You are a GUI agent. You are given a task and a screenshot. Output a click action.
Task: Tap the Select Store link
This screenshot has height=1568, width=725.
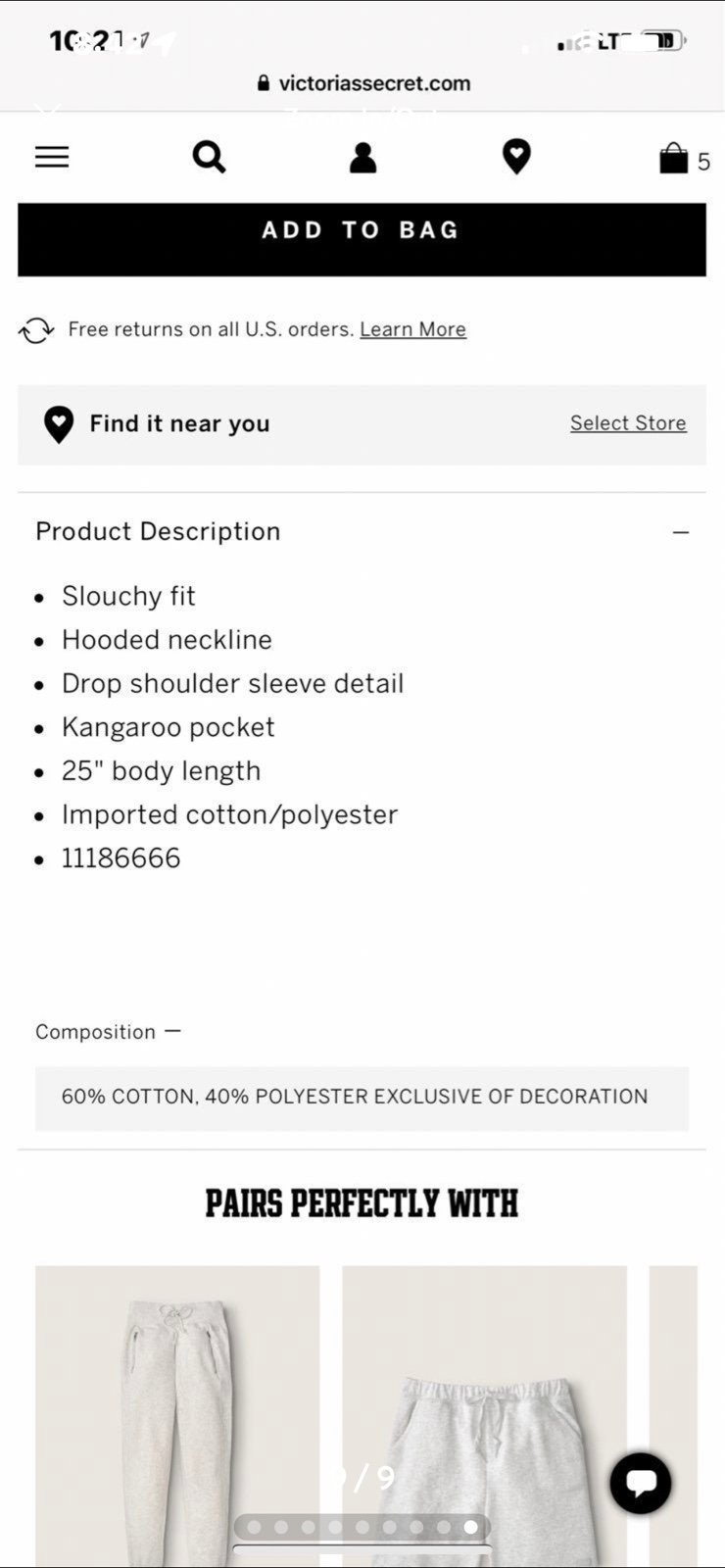pos(628,423)
